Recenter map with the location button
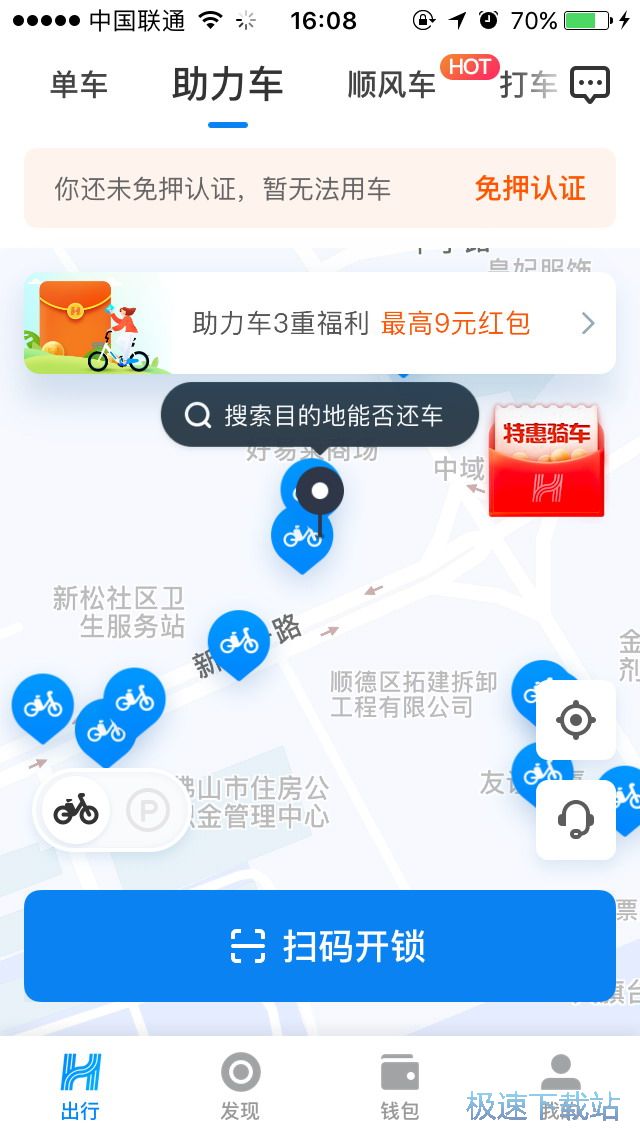Screen dimensions: 640x1136 (x=576, y=720)
